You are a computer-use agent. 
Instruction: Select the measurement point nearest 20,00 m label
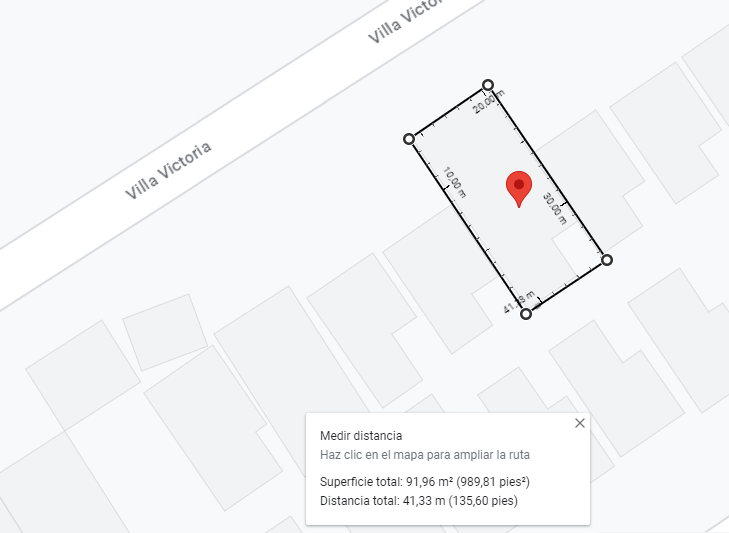[x=488, y=85]
